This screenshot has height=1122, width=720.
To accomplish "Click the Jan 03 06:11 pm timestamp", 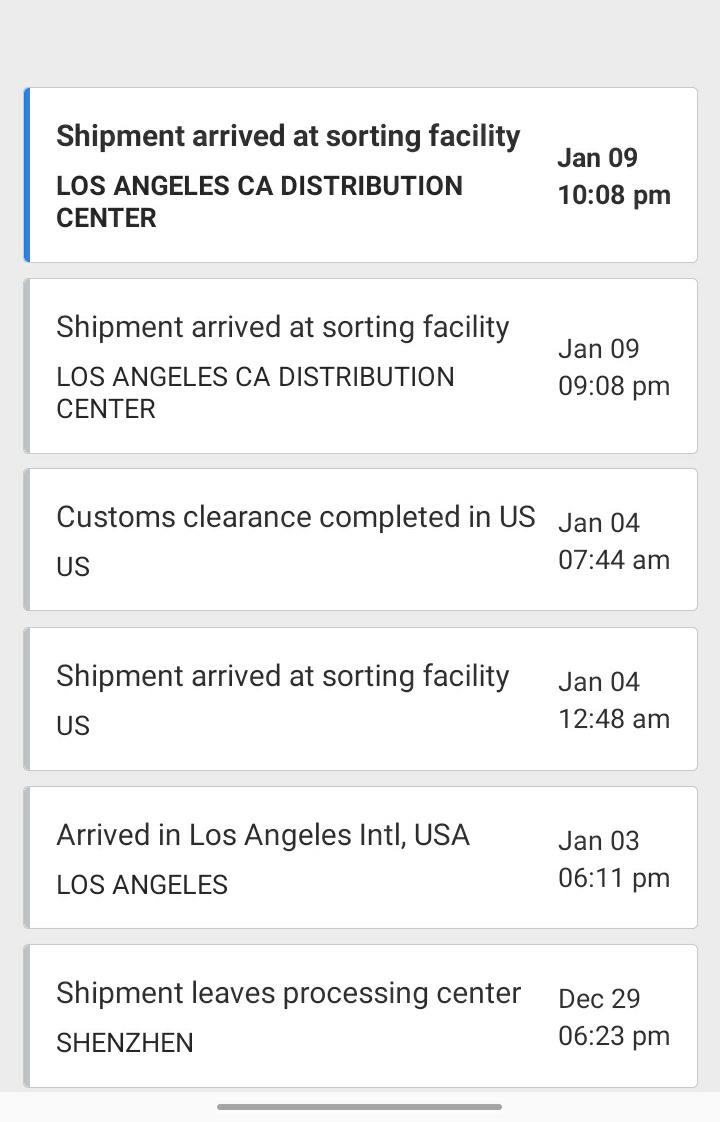I will (613, 858).
